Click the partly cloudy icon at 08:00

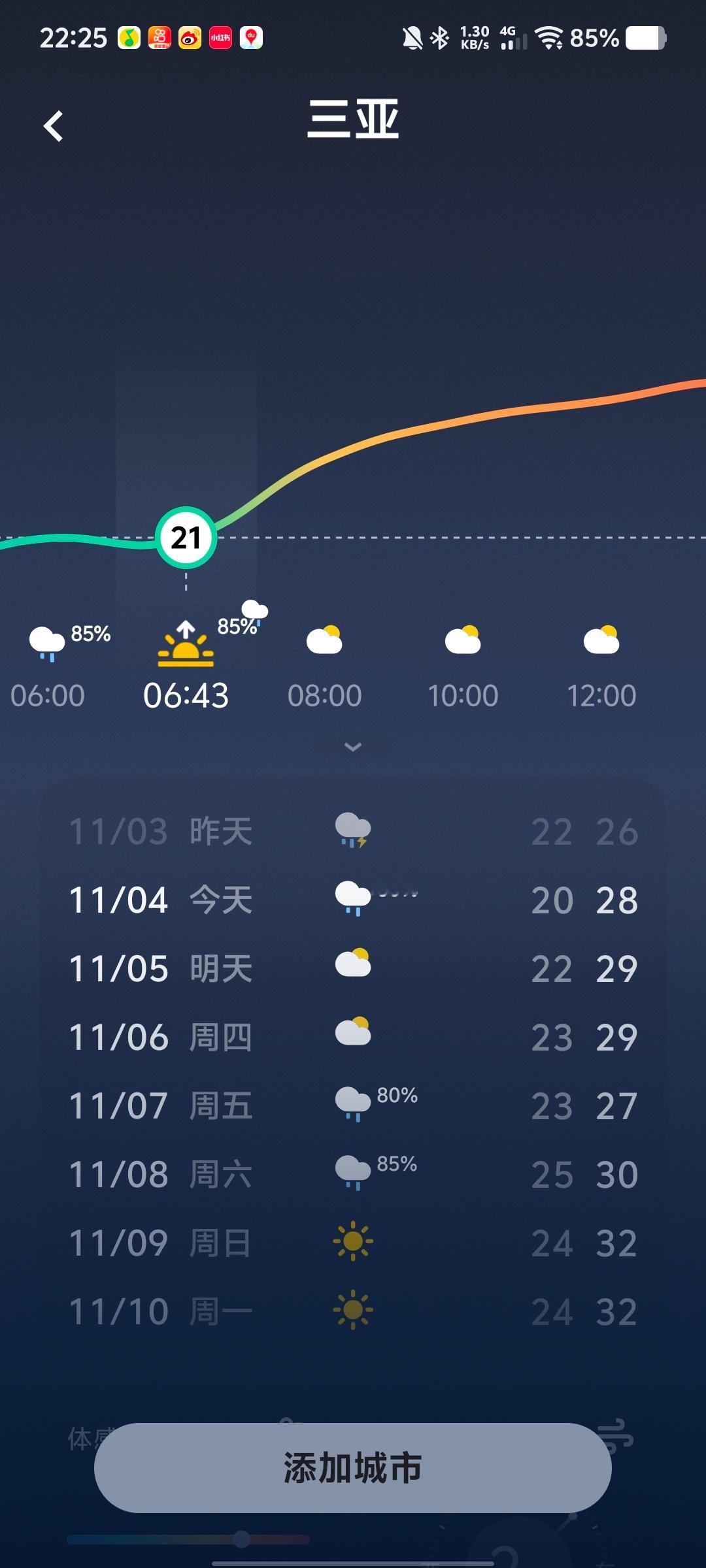tap(326, 640)
